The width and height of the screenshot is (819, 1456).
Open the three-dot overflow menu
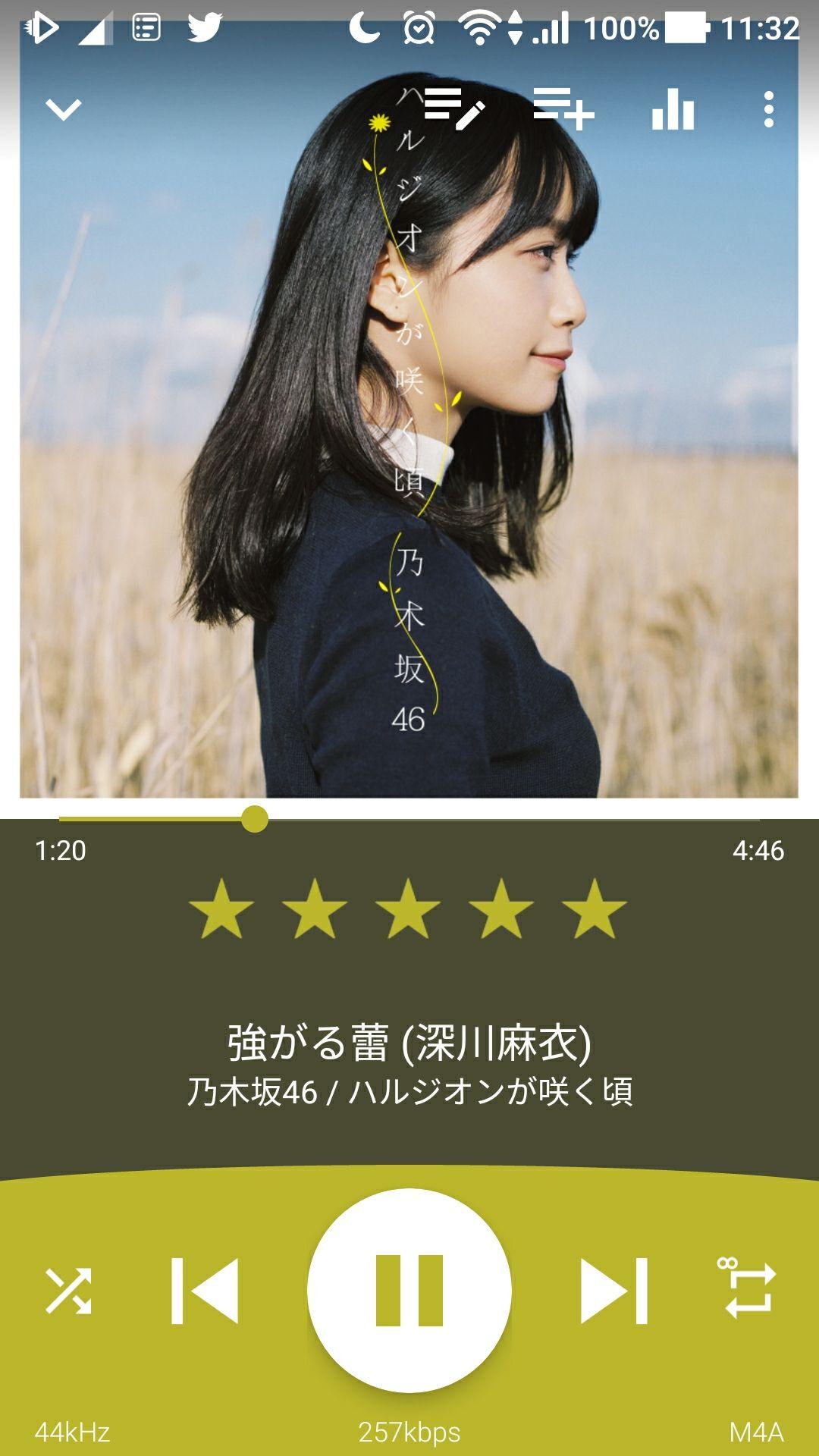click(x=768, y=110)
